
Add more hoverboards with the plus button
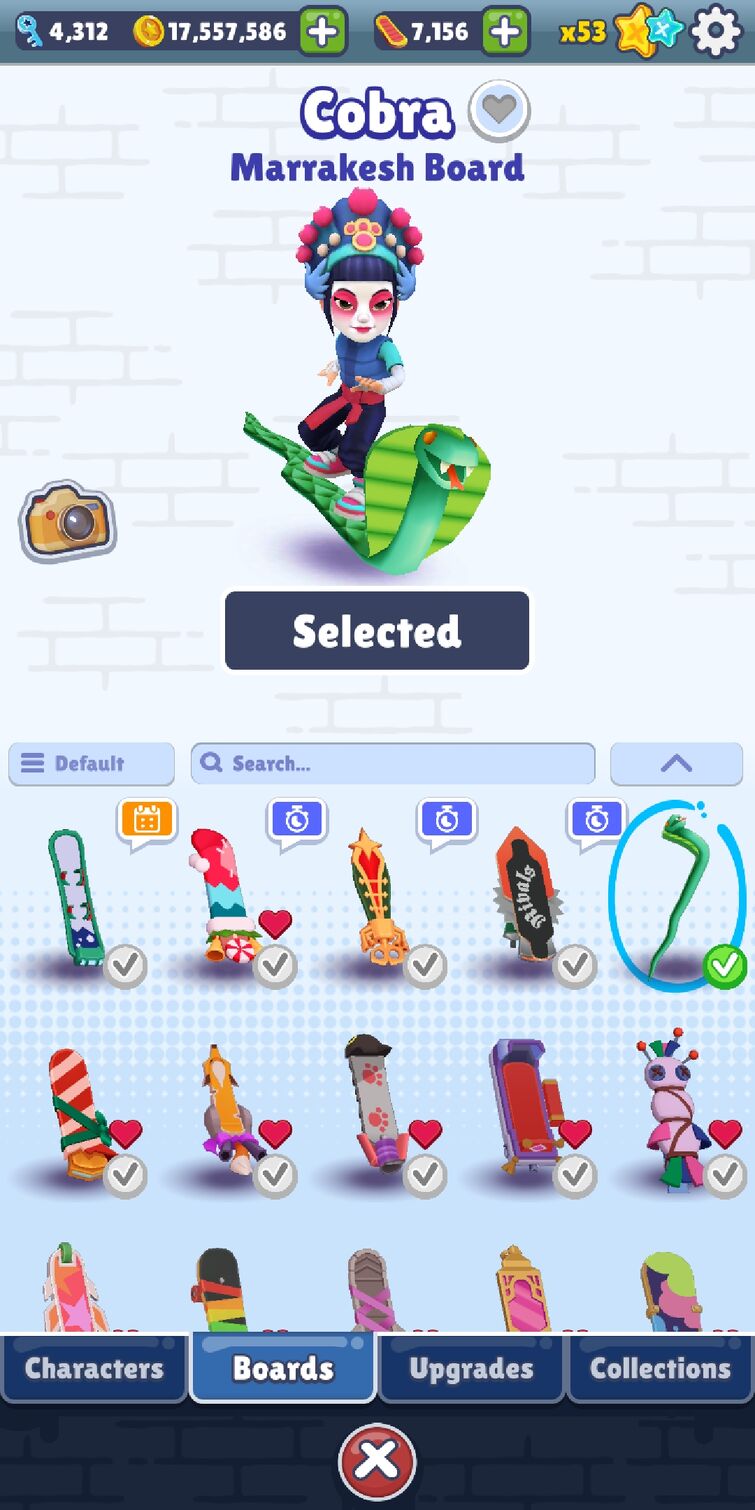click(x=505, y=32)
